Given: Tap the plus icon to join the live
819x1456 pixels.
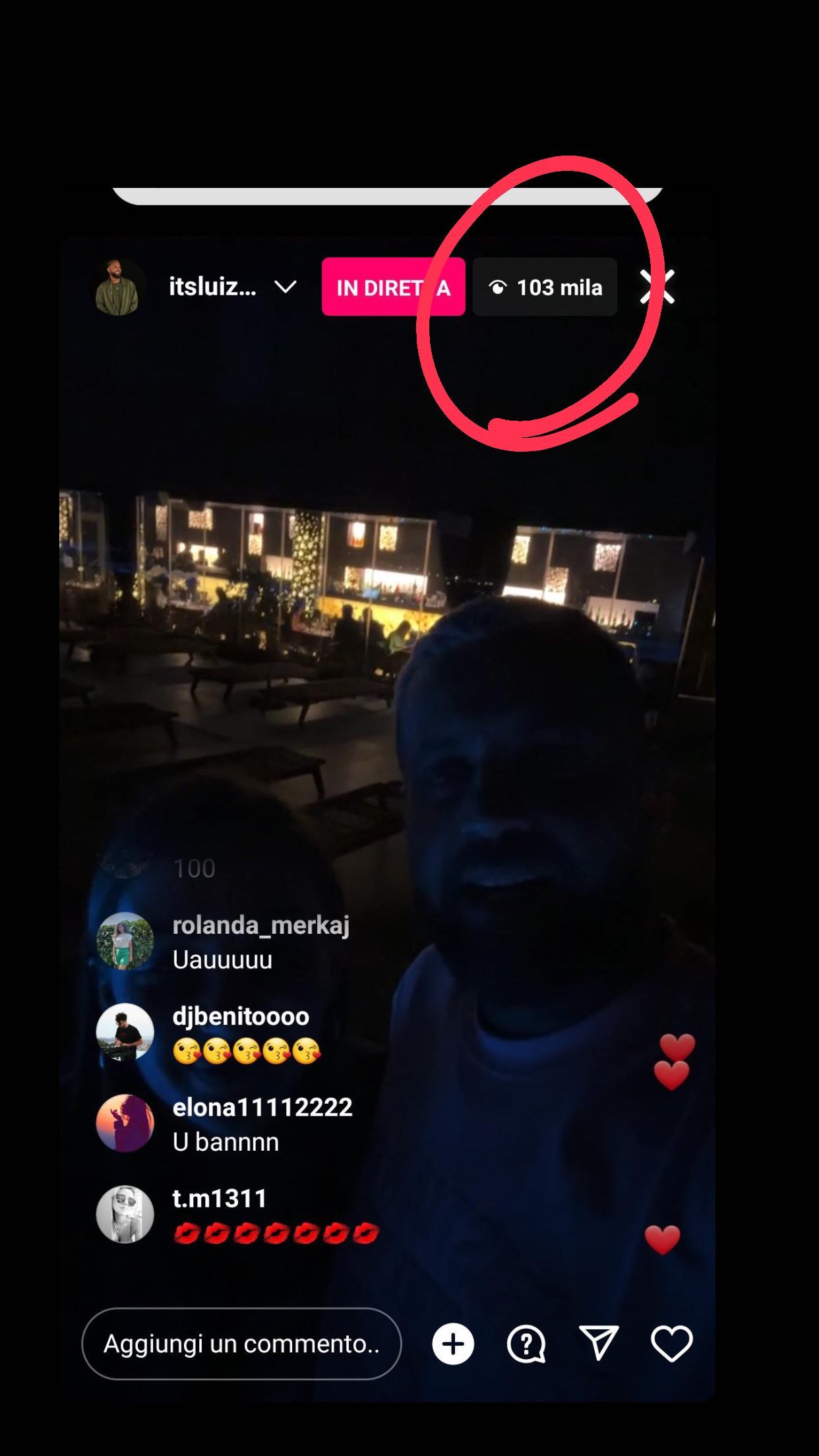Looking at the screenshot, I should point(453,1344).
